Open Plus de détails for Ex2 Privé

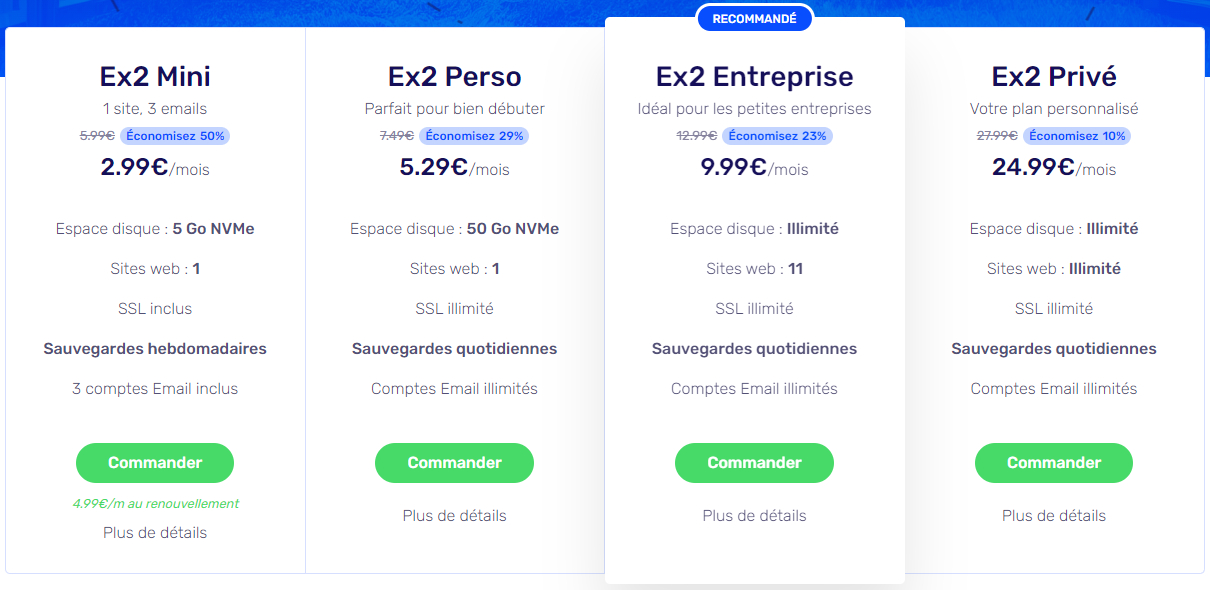pos(1053,516)
